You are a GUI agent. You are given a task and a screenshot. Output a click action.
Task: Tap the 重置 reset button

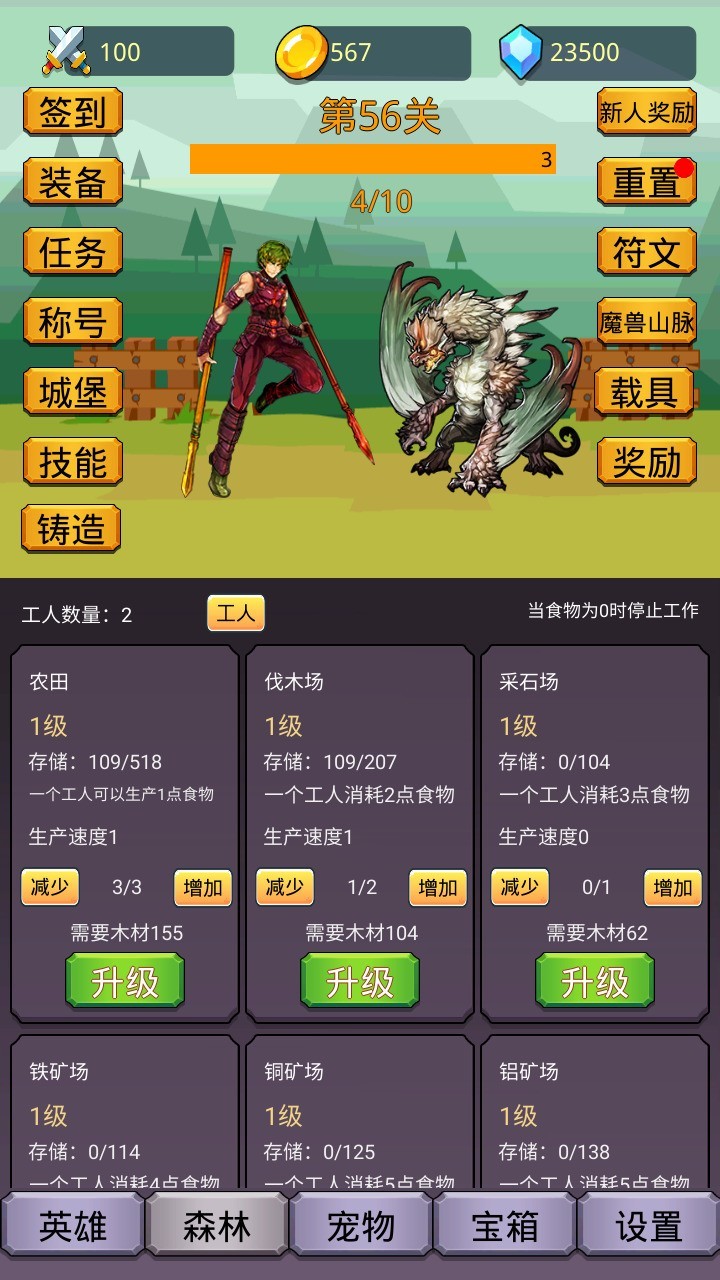click(x=646, y=182)
